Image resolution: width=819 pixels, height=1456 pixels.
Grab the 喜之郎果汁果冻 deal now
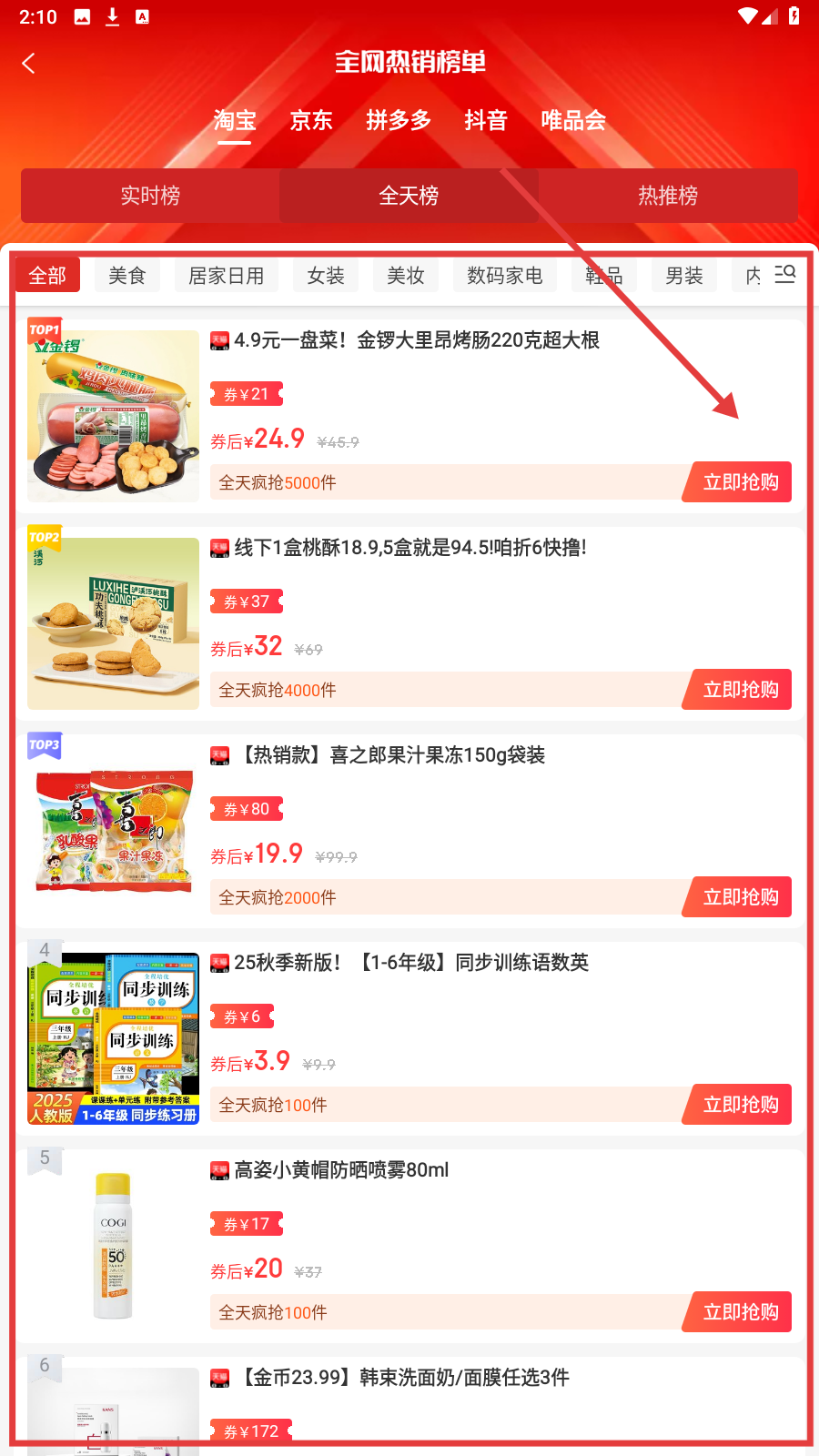click(741, 897)
